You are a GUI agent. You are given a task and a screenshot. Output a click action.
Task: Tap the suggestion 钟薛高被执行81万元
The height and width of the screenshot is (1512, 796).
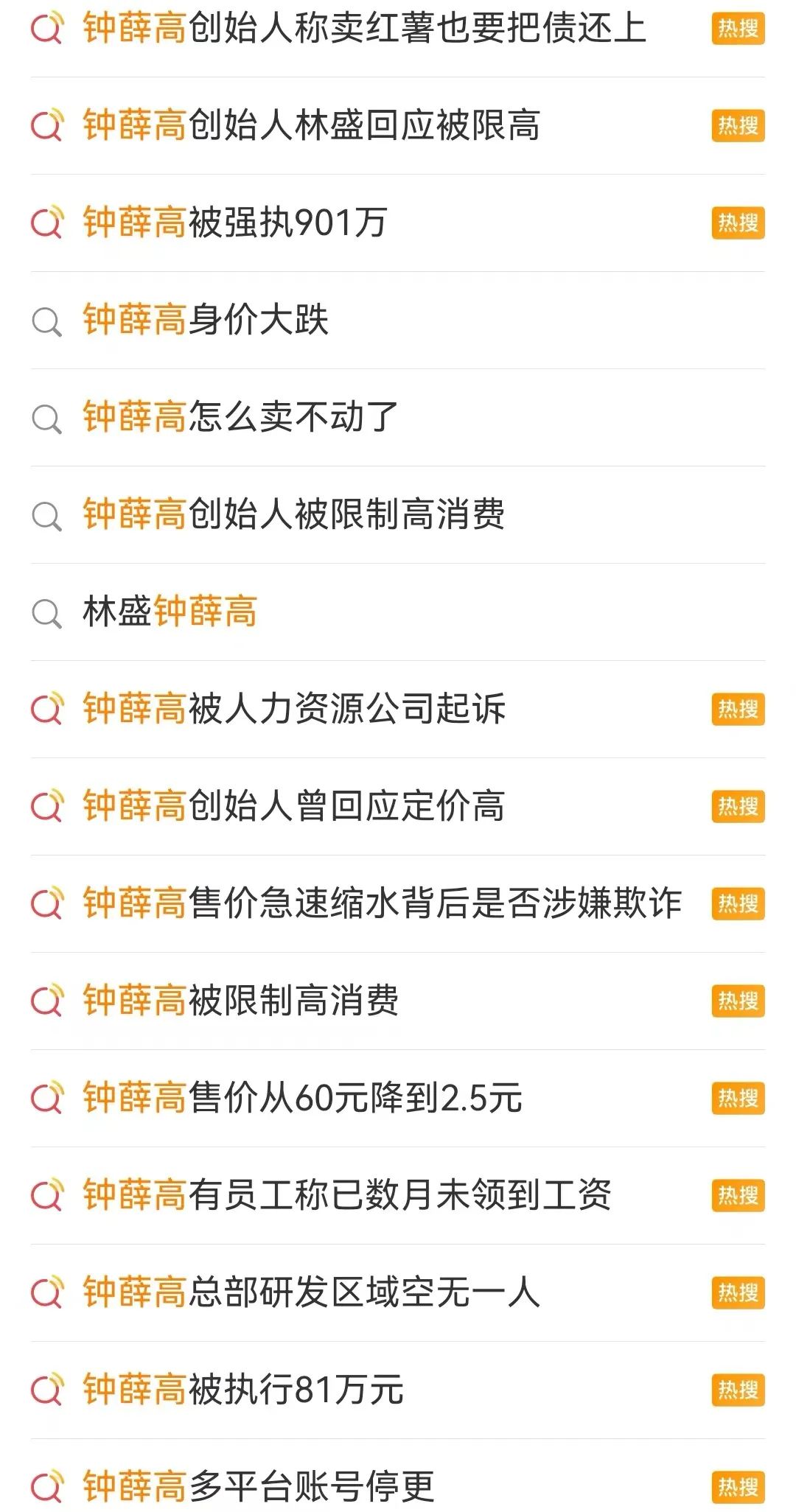tap(243, 1390)
